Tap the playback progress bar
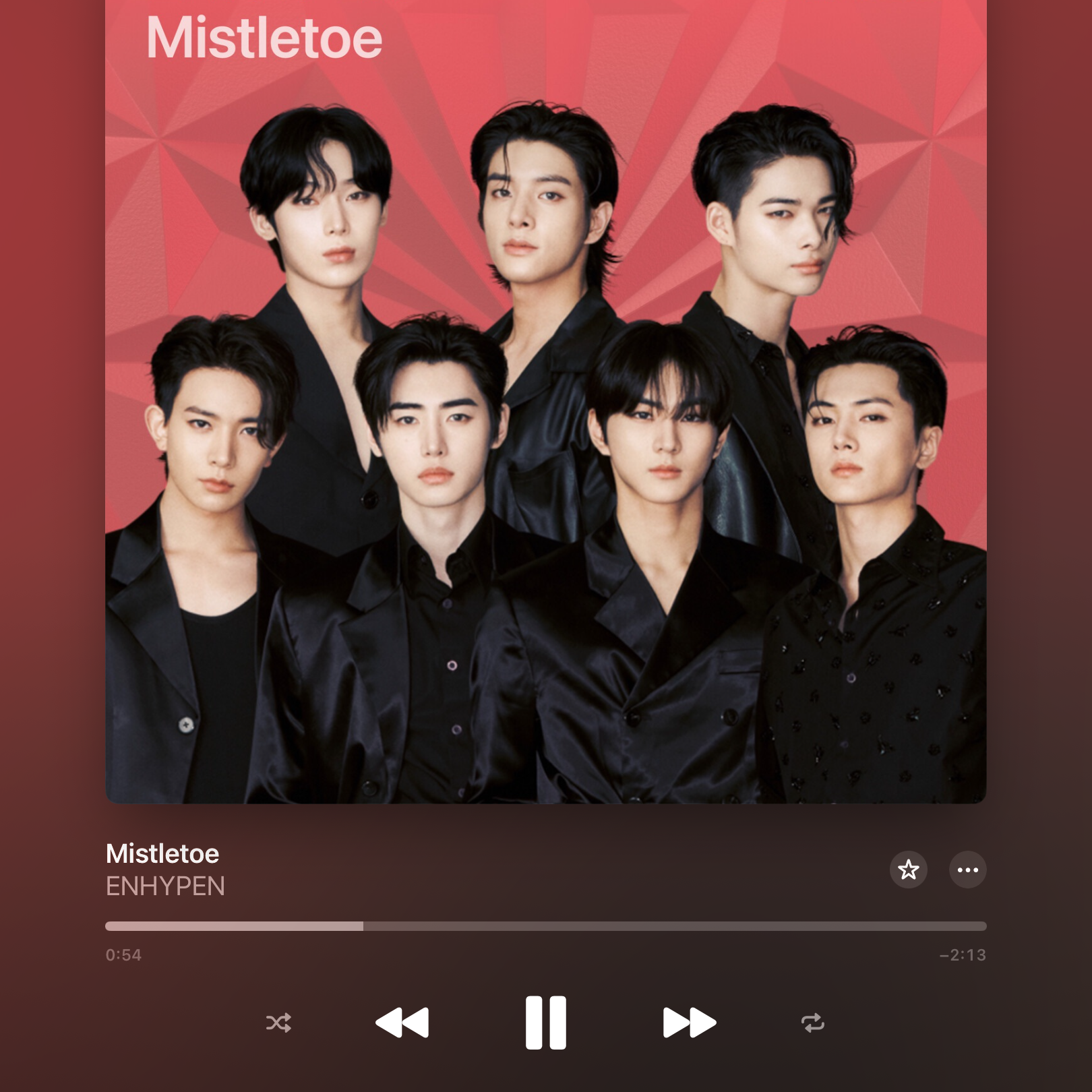Screen dimensions: 1092x1092 pos(545,926)
